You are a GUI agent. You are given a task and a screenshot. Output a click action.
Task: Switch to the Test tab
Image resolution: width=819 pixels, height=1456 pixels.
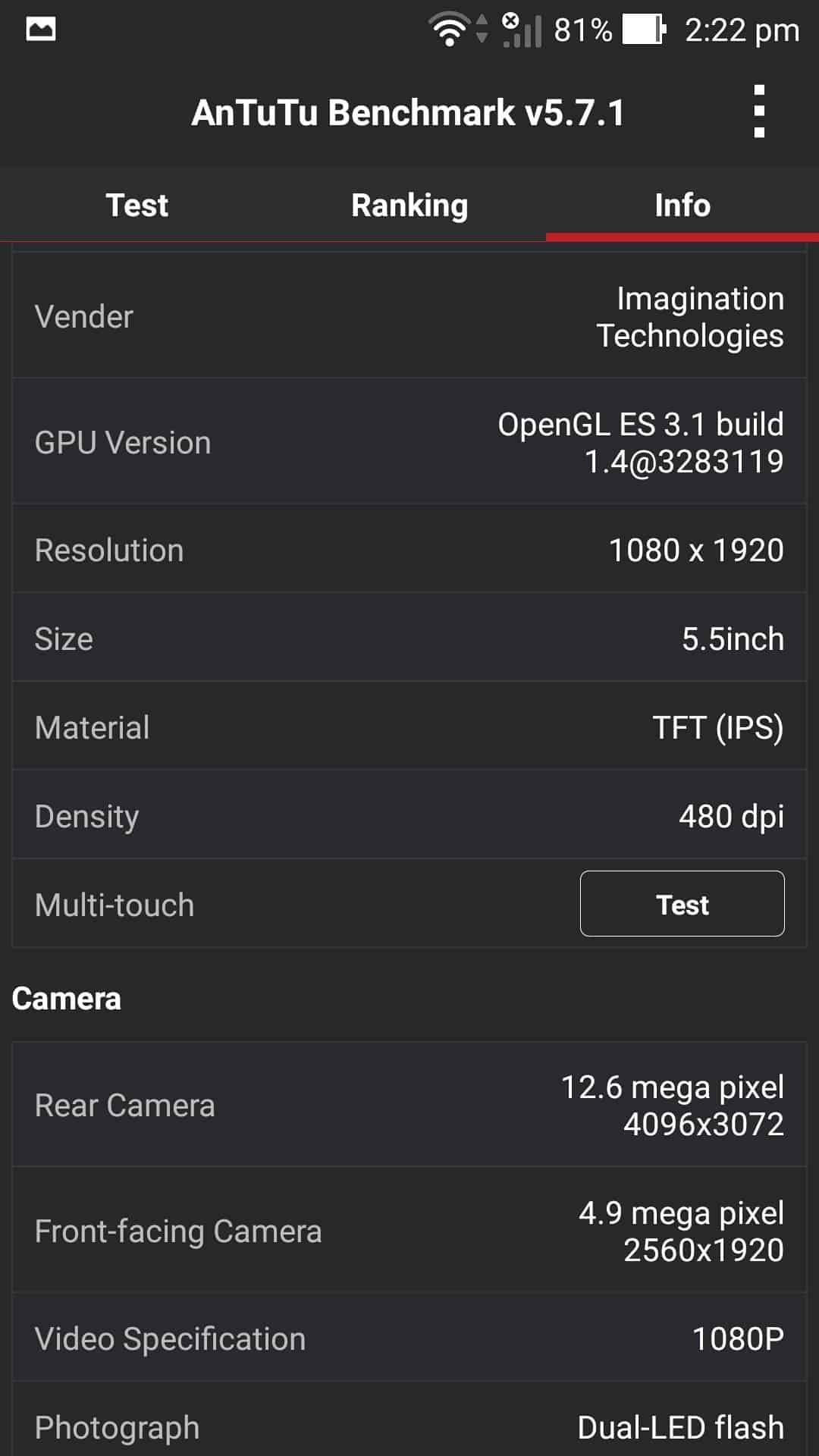click(136, 205)
